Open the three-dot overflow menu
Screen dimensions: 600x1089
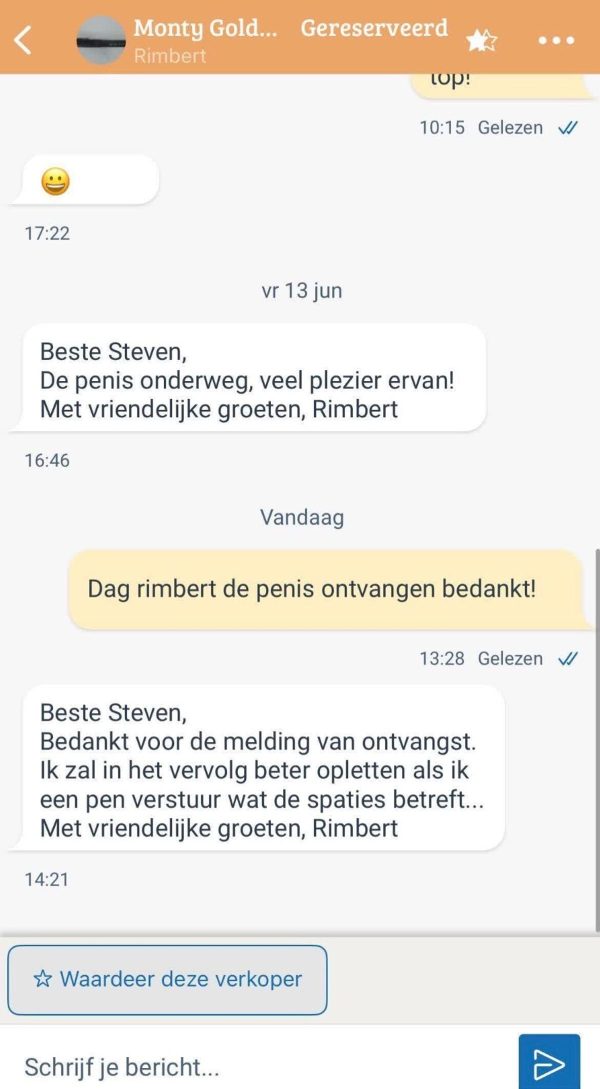click(556, 40)
